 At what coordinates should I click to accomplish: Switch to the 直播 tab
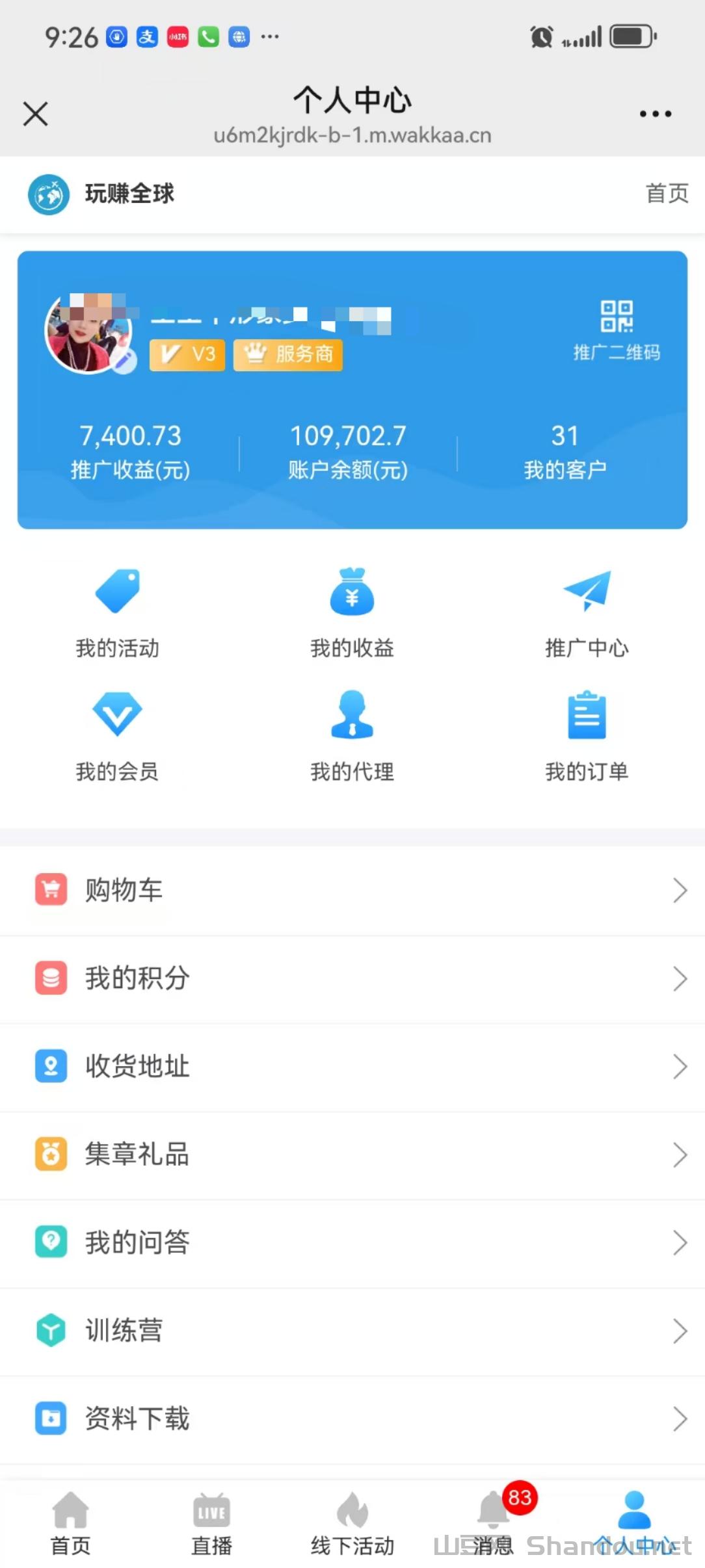pyautogui.click(x=211, y=1524)
